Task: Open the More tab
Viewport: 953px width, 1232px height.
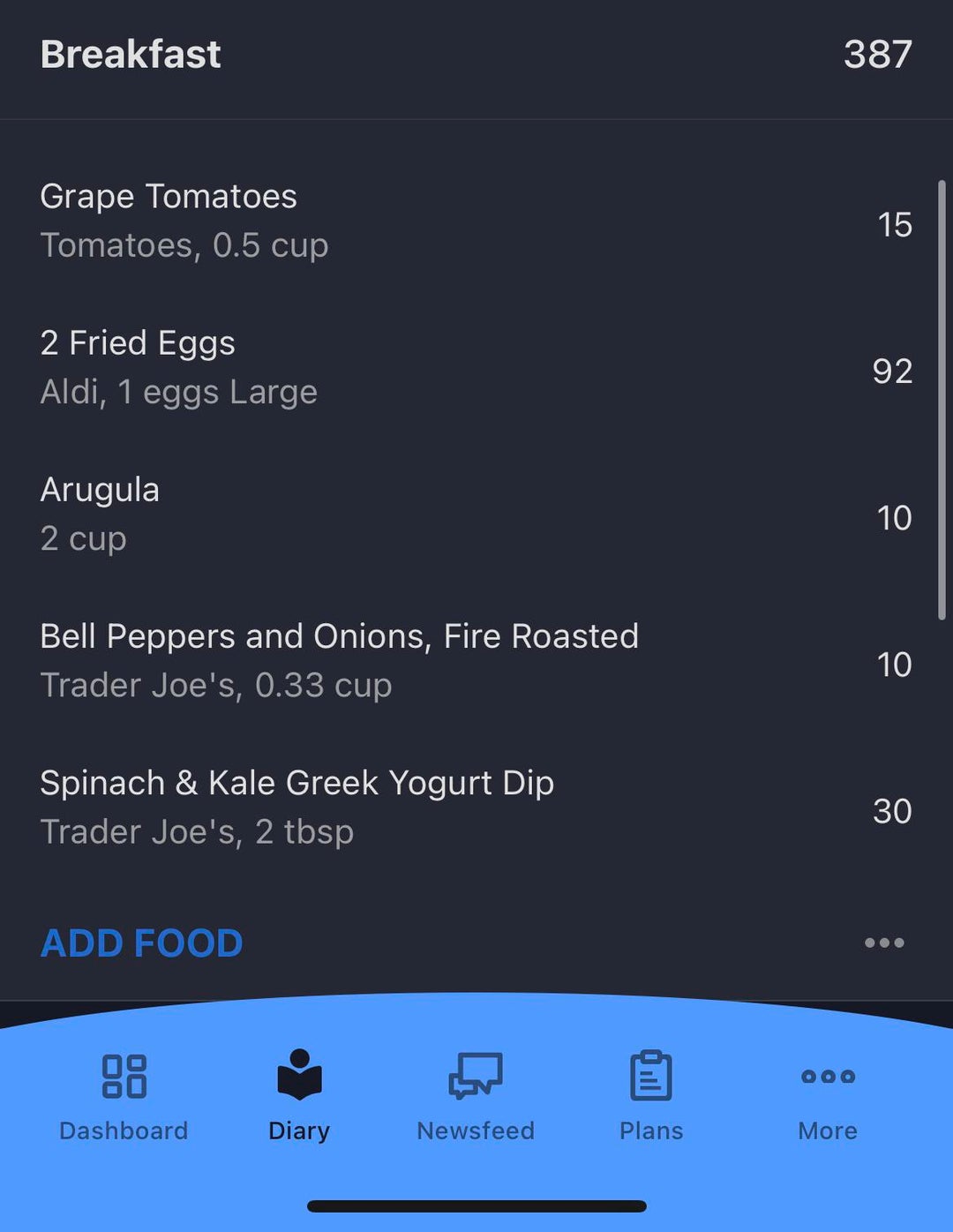Action: click(x=828, y=1095)
